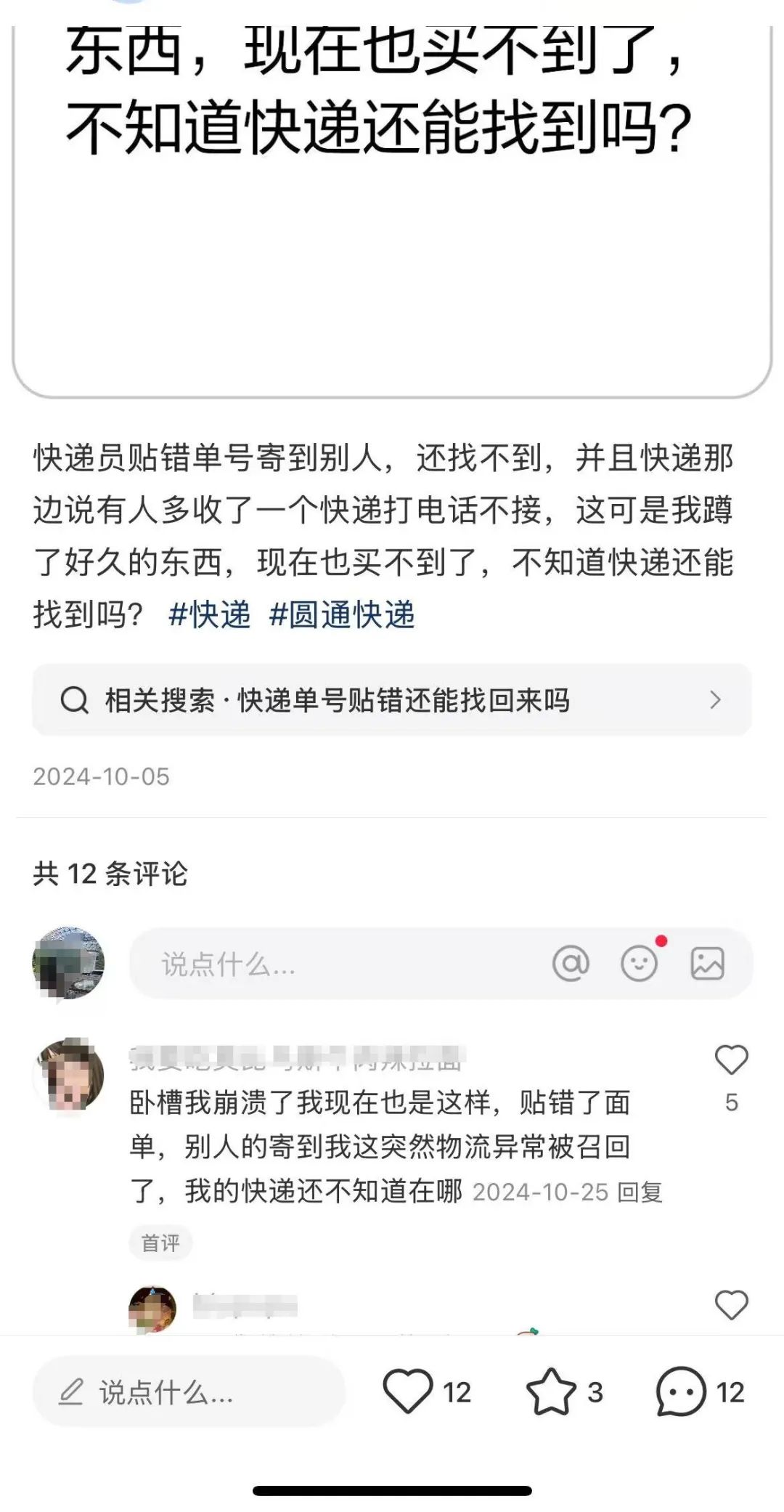Like the second partially visible reply

(x=731, y=1305)
